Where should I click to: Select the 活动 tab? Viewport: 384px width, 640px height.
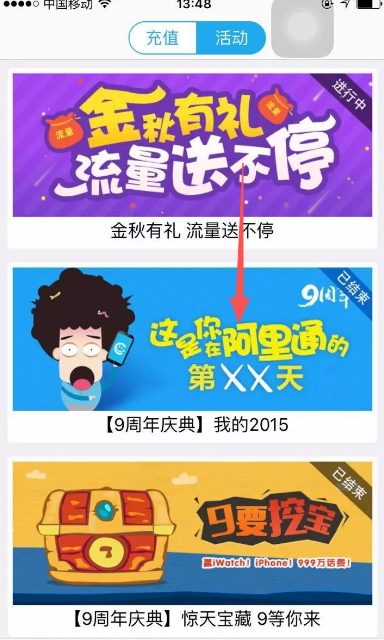coord(231,38)
